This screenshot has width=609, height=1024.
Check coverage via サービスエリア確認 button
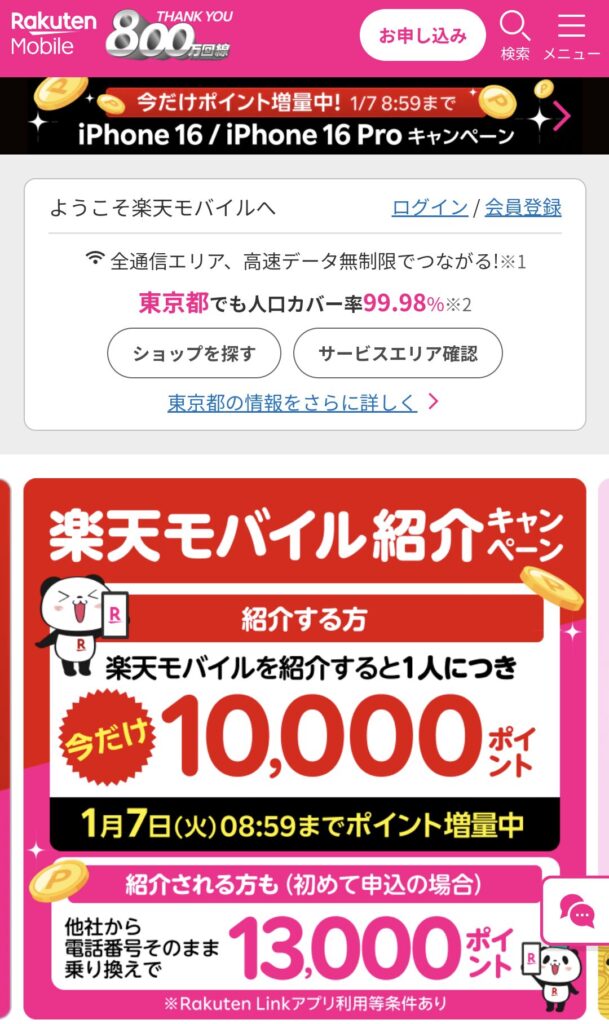point(397,353)
